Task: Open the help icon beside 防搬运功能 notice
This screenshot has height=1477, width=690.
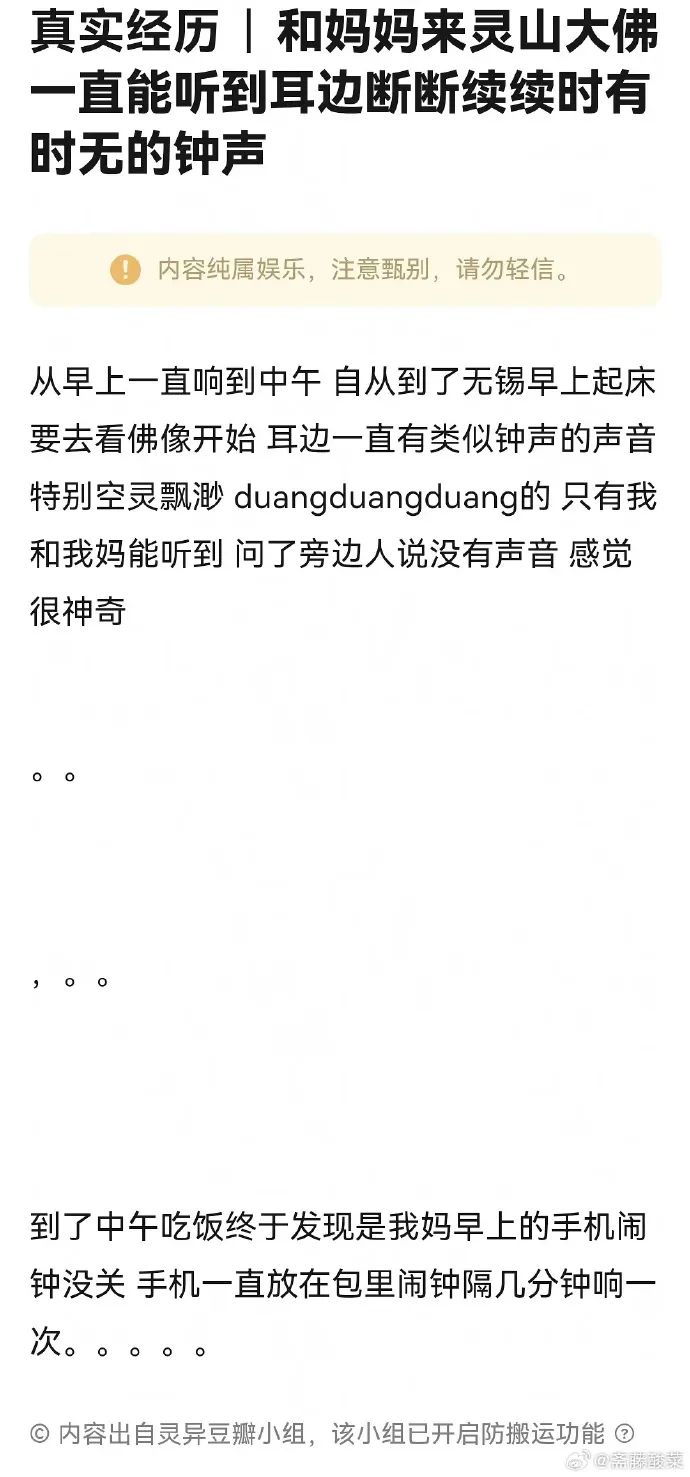Action: coord(624,1433)
